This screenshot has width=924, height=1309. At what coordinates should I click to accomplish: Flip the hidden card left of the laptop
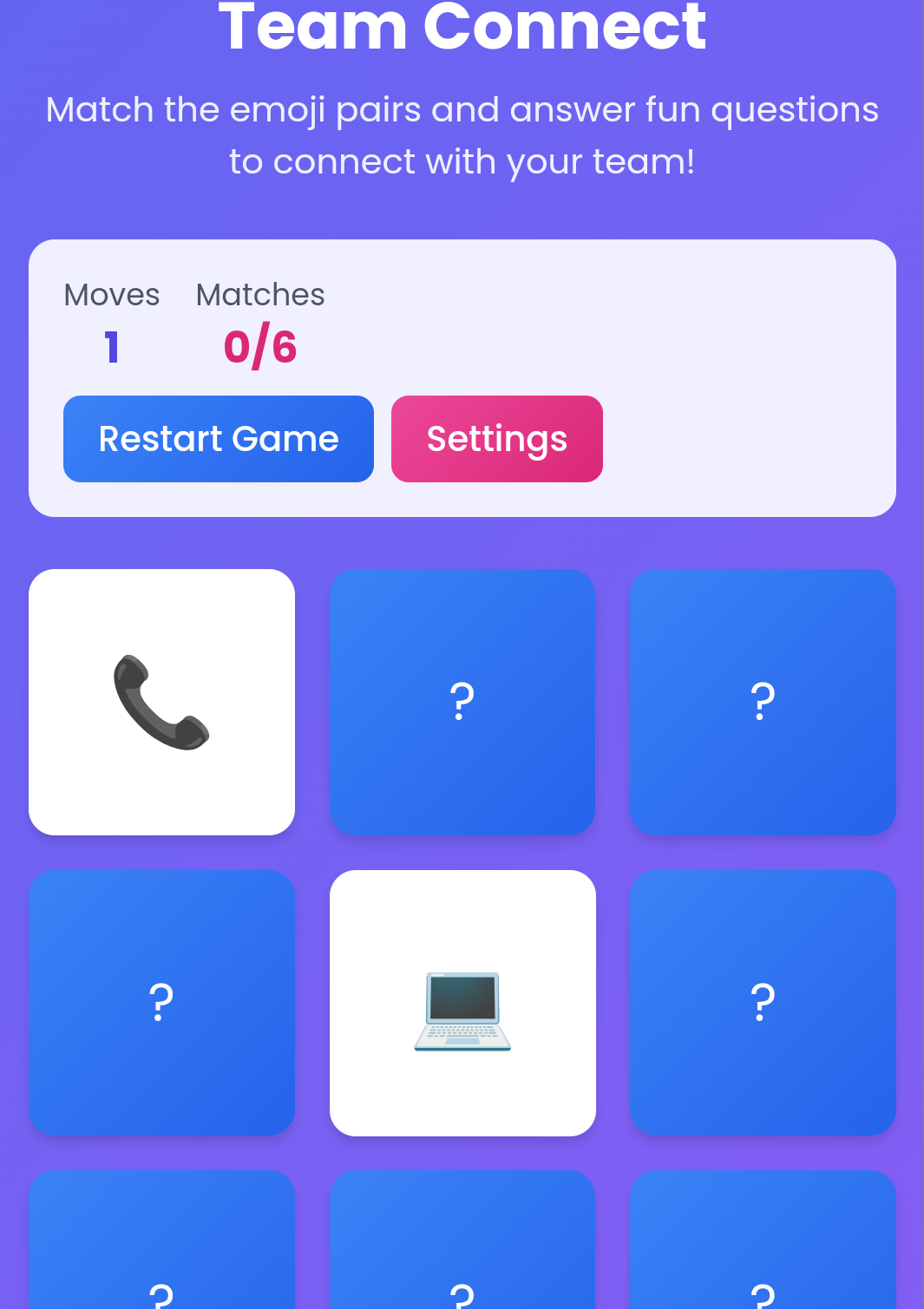click(x=161, y=1003)
